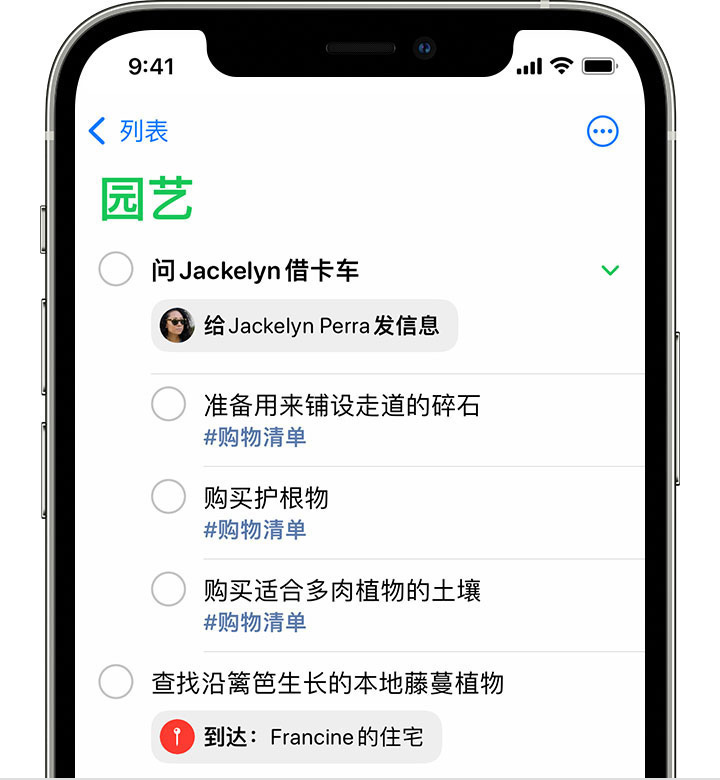The image size is (720, 780).
Task: Complete 准备用来铺设走道的碎石 reminder
Action: point(168,404)
